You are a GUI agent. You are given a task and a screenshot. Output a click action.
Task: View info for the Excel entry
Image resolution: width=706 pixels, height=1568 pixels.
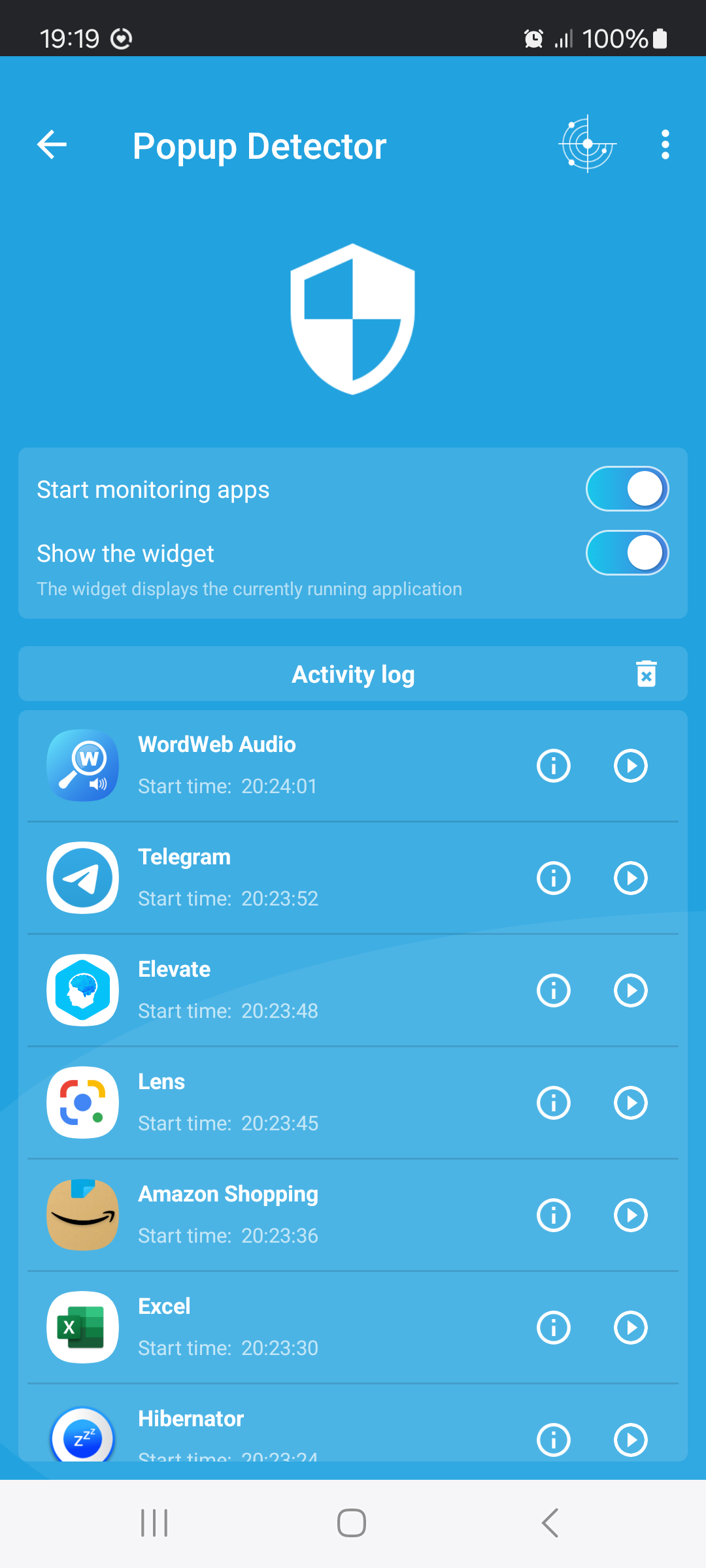[553, 1327]
